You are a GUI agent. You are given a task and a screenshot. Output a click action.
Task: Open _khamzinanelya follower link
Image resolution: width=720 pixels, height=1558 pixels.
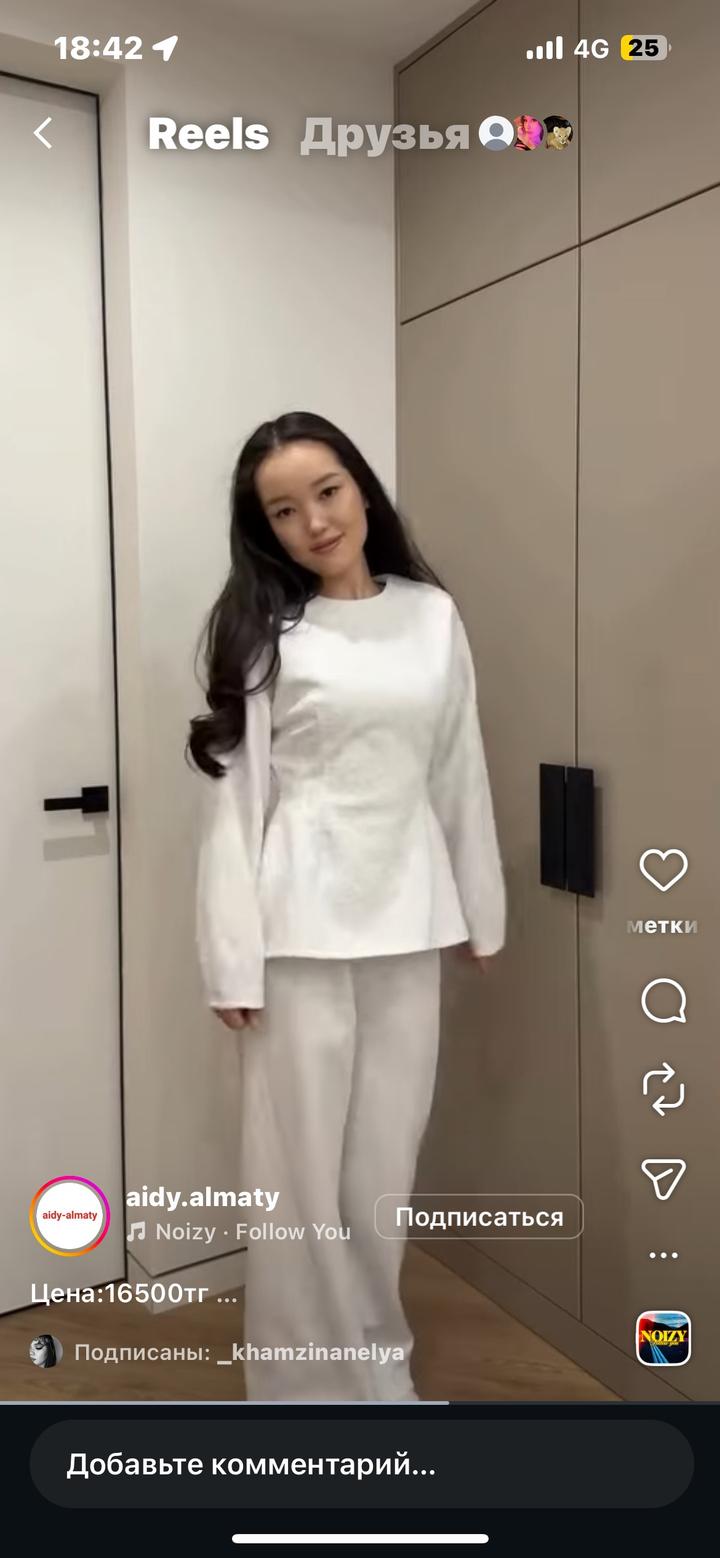[x=310, y=1352]
